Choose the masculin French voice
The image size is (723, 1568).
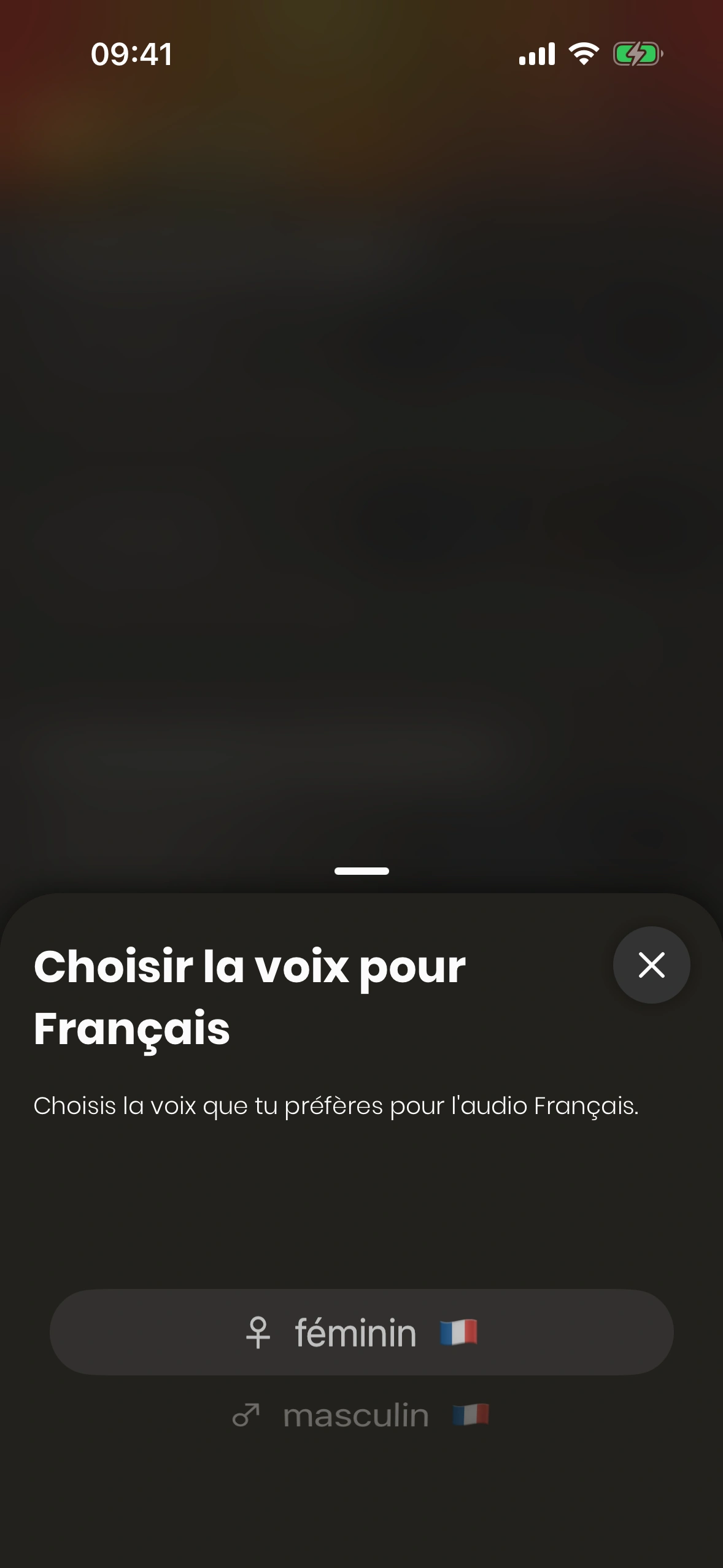click(x=361, y=1416)
